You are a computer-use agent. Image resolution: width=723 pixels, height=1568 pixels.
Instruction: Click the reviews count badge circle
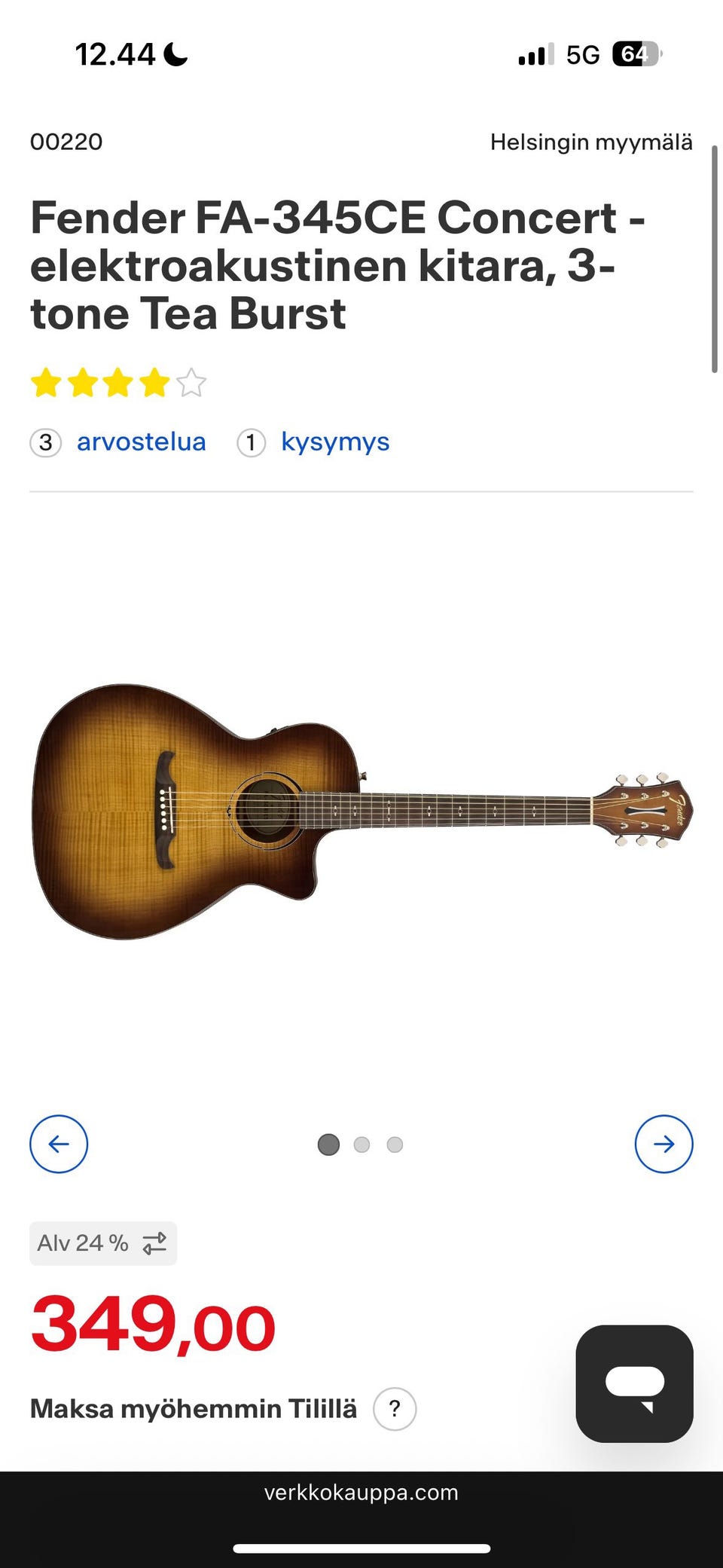pyautogui.click(x=46, y=442)
